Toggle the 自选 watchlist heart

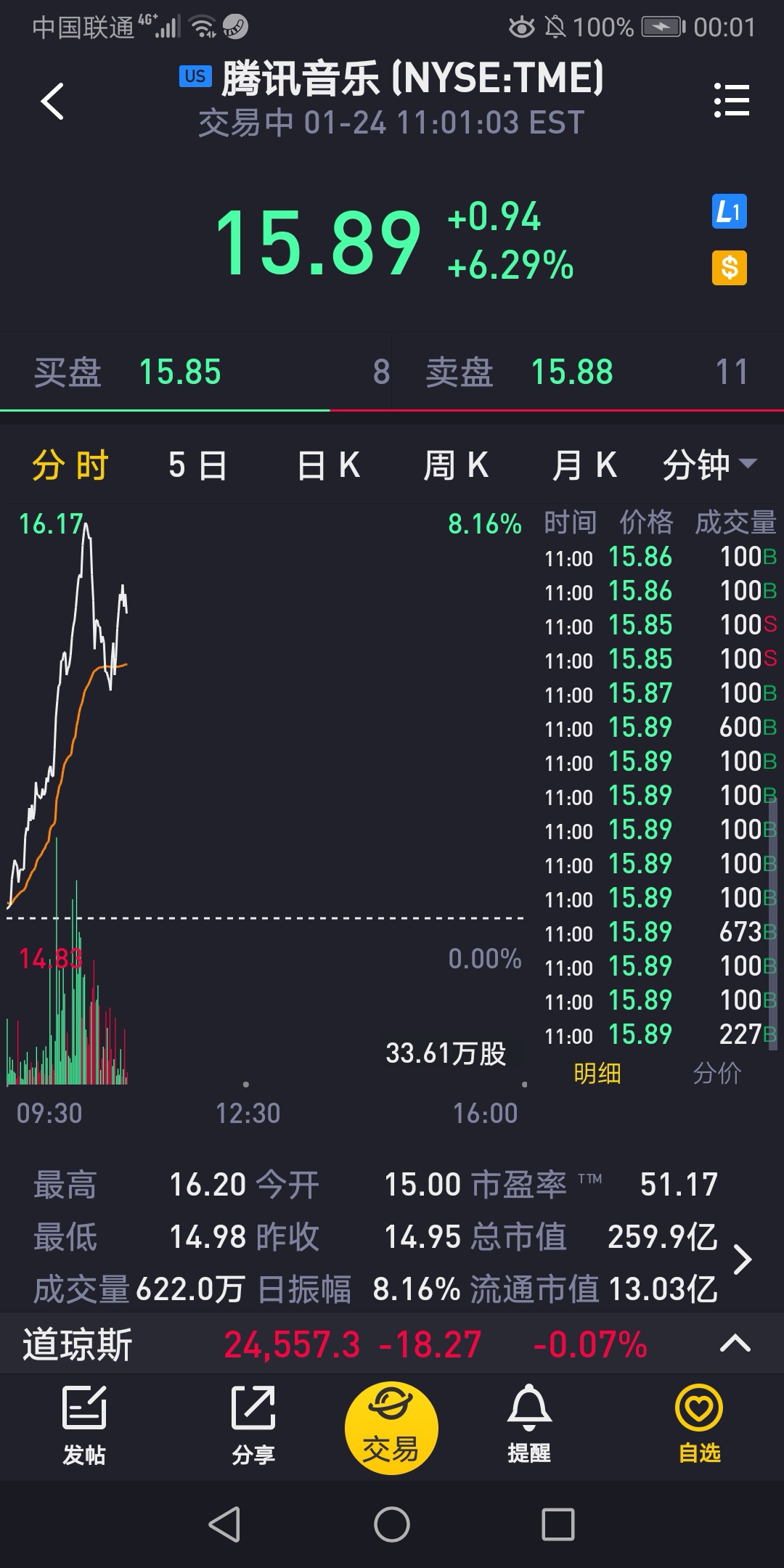pyautogui.click(x=699, y=1424)
